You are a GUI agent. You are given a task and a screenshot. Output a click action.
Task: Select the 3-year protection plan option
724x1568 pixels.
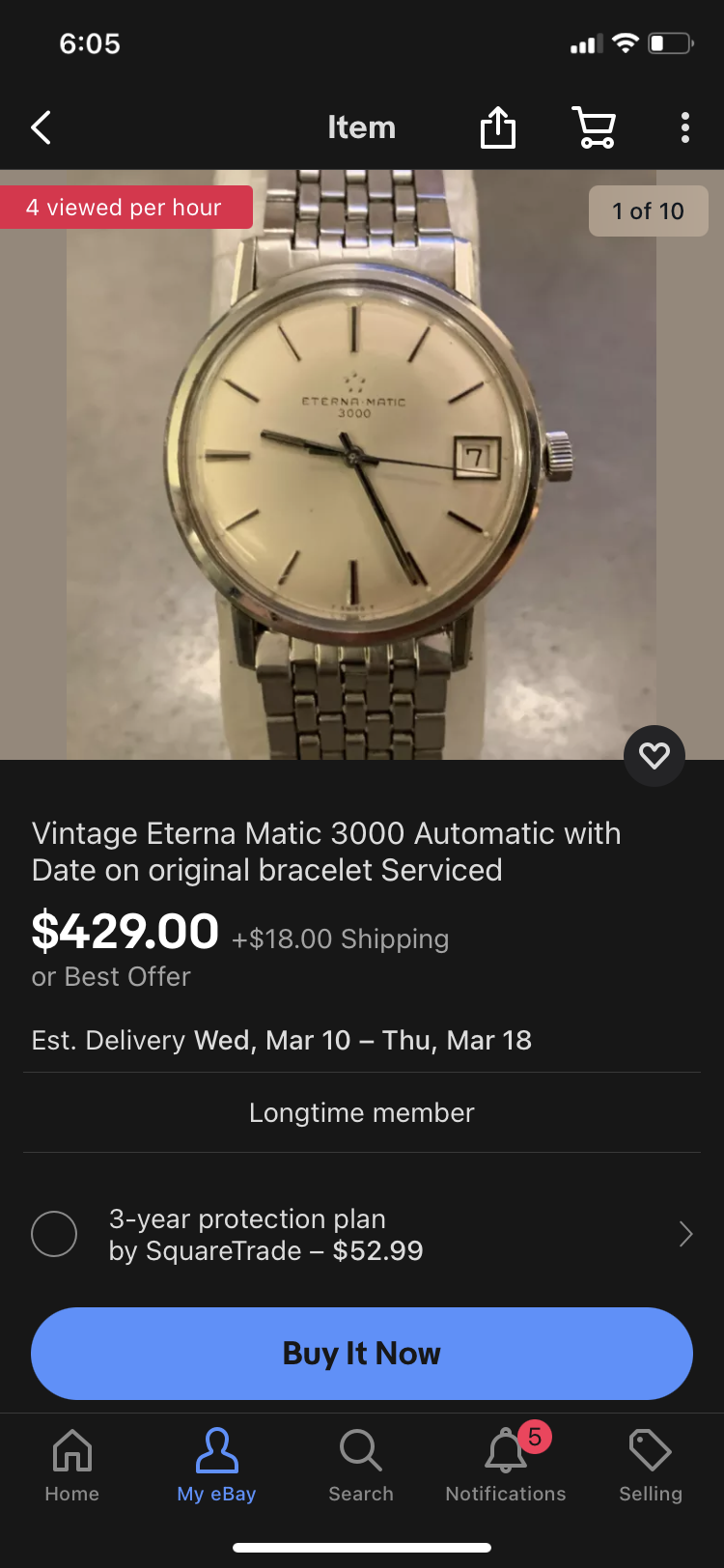[x=54, y=1234]
